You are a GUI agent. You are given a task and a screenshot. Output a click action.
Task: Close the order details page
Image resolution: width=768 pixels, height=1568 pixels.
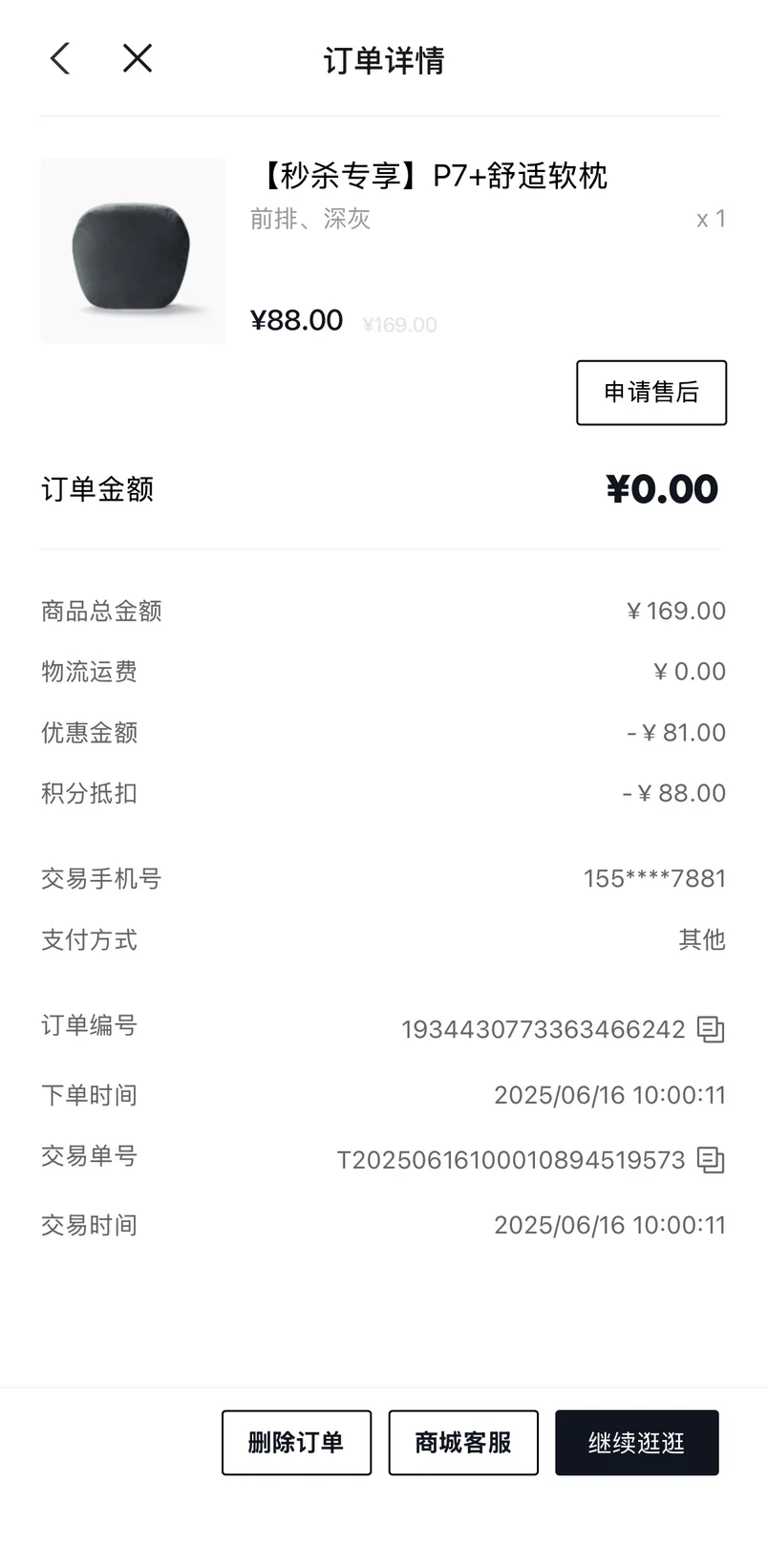click(x=138, y=59)
